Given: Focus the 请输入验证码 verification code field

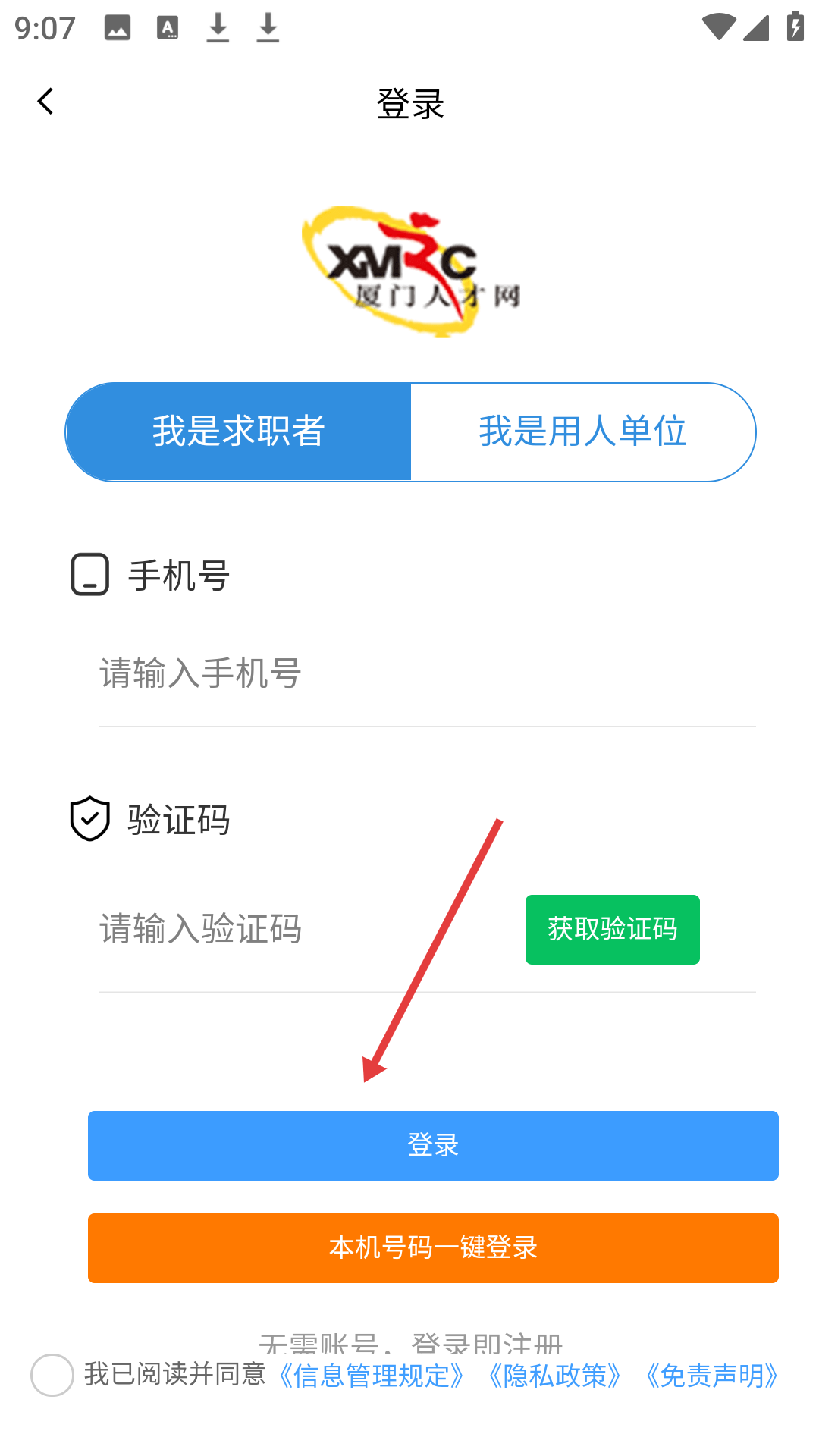Looking at the screenshot, I should click(303, 929).
